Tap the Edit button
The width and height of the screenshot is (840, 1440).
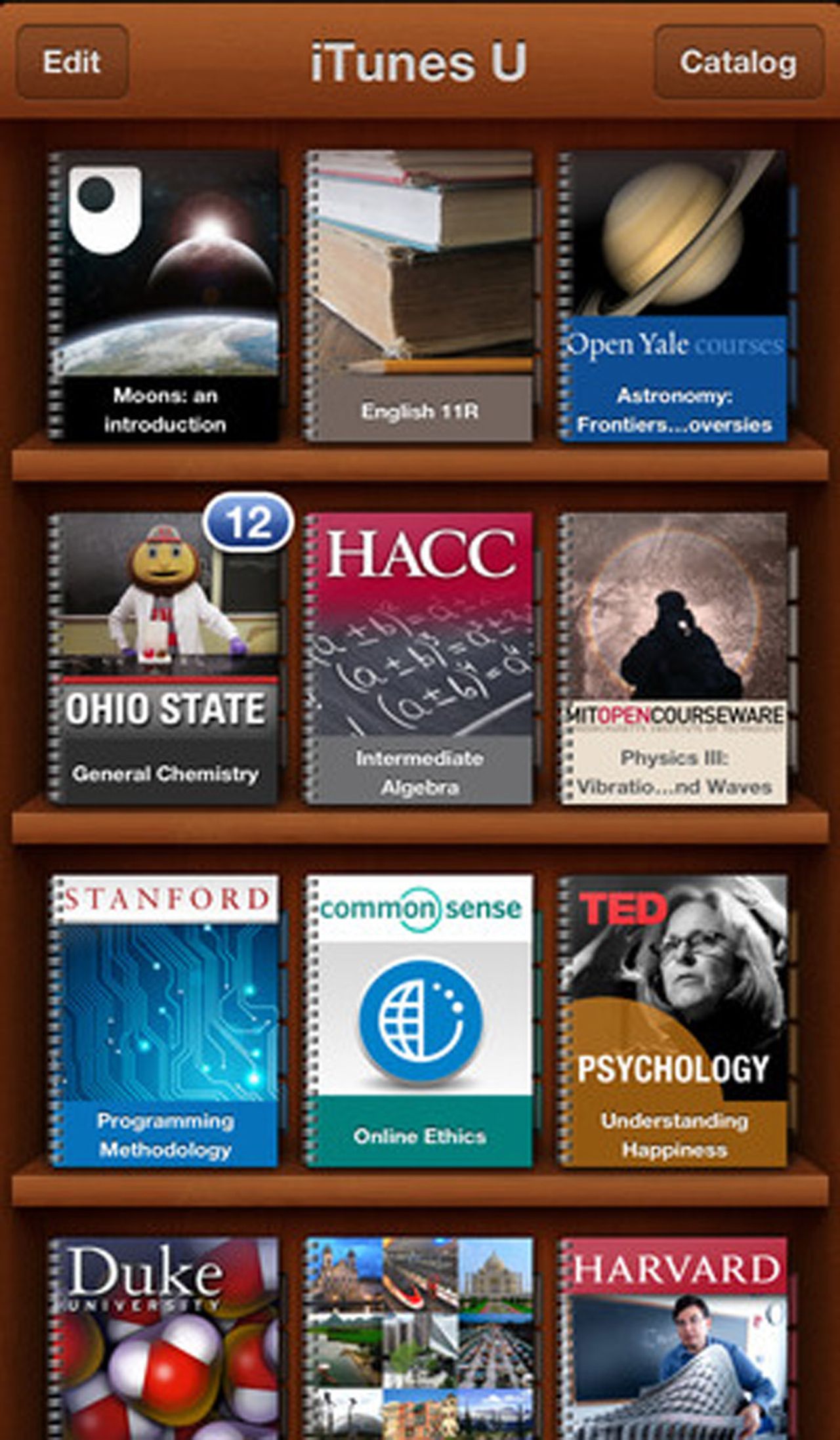72,62
